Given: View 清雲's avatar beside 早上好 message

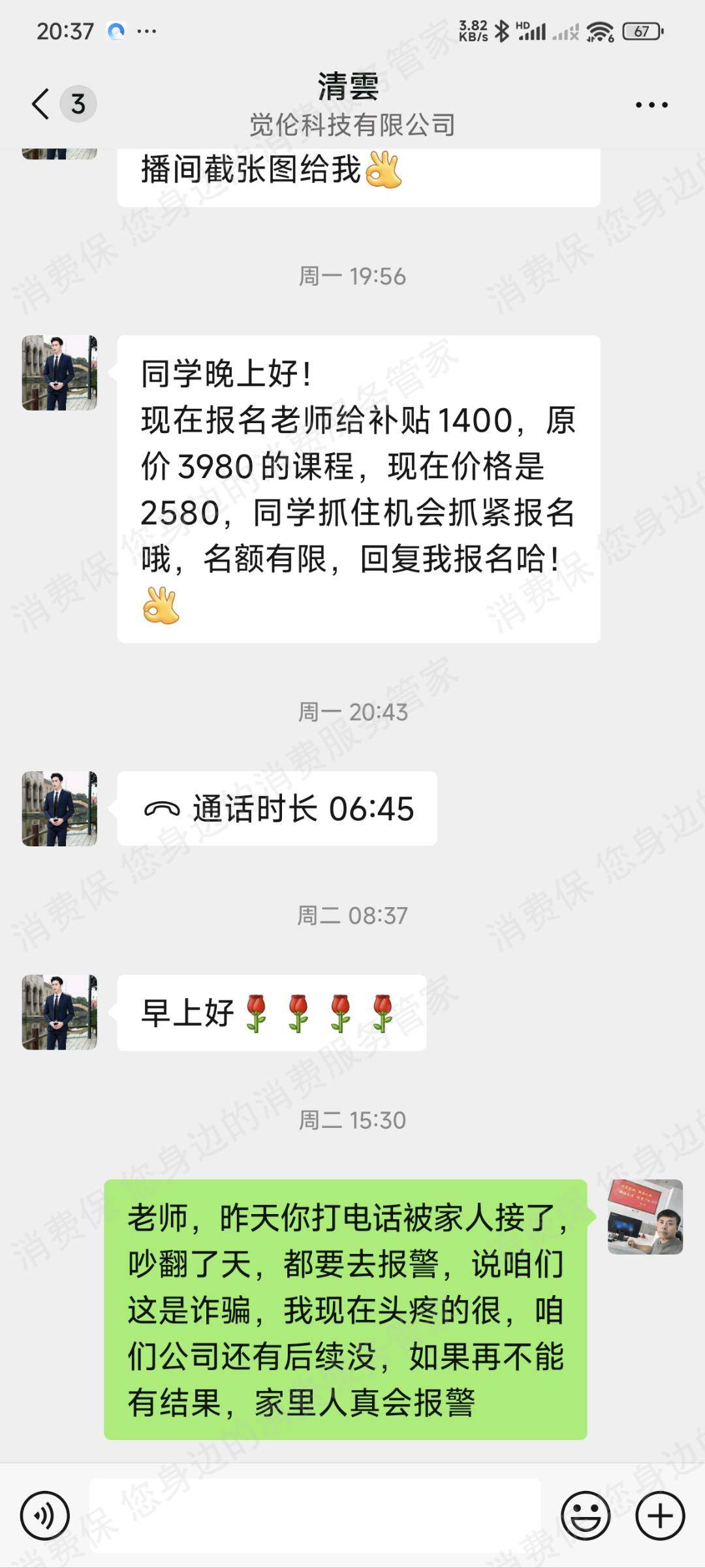Looking at the screenshot, I should [59, 1012].
